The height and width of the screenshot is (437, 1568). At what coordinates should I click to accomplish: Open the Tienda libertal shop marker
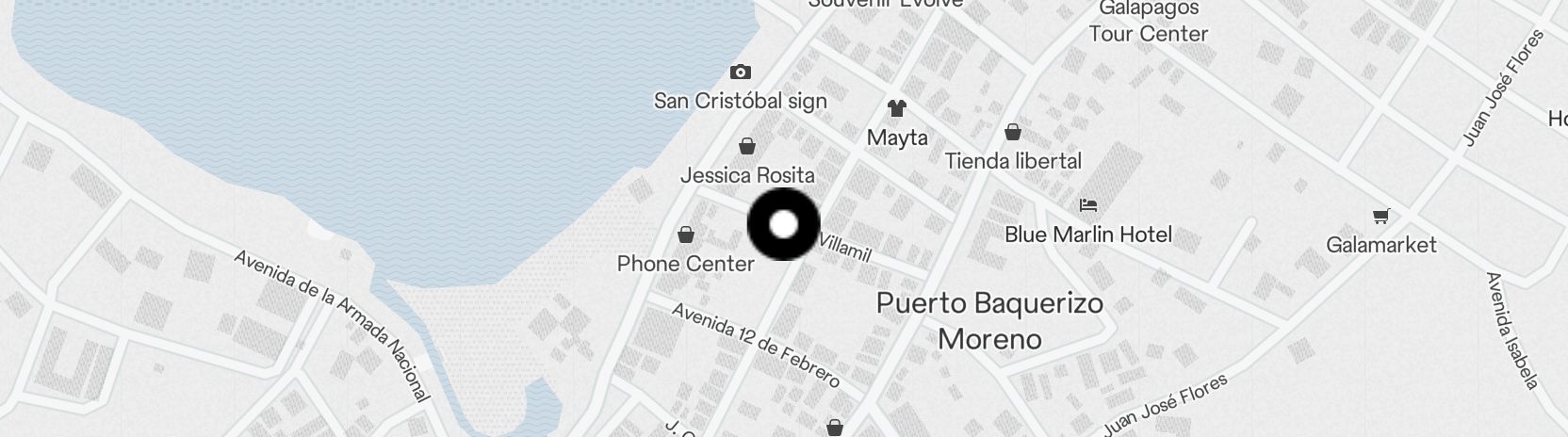point(1013,132)
